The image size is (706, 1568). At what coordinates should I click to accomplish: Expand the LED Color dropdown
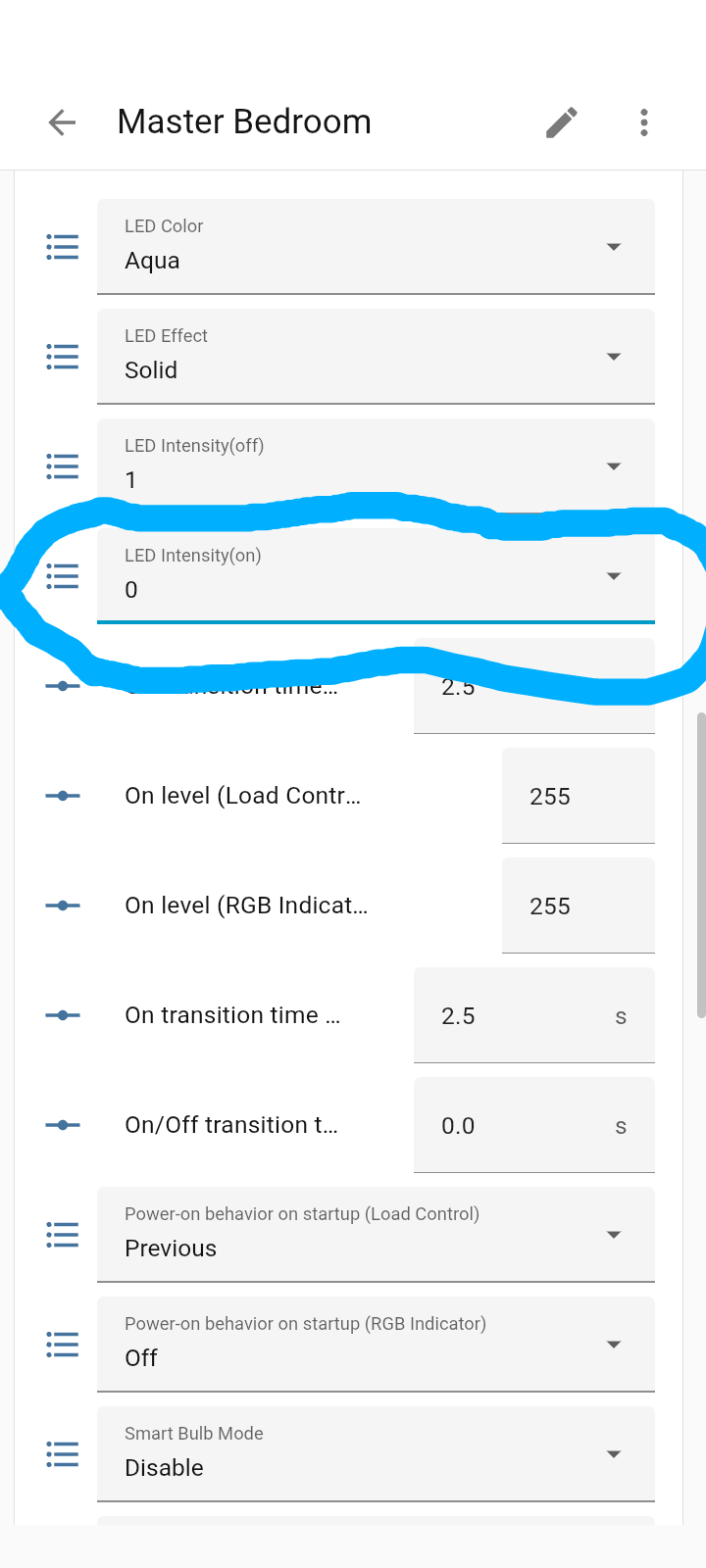click(x=376, y=247)
